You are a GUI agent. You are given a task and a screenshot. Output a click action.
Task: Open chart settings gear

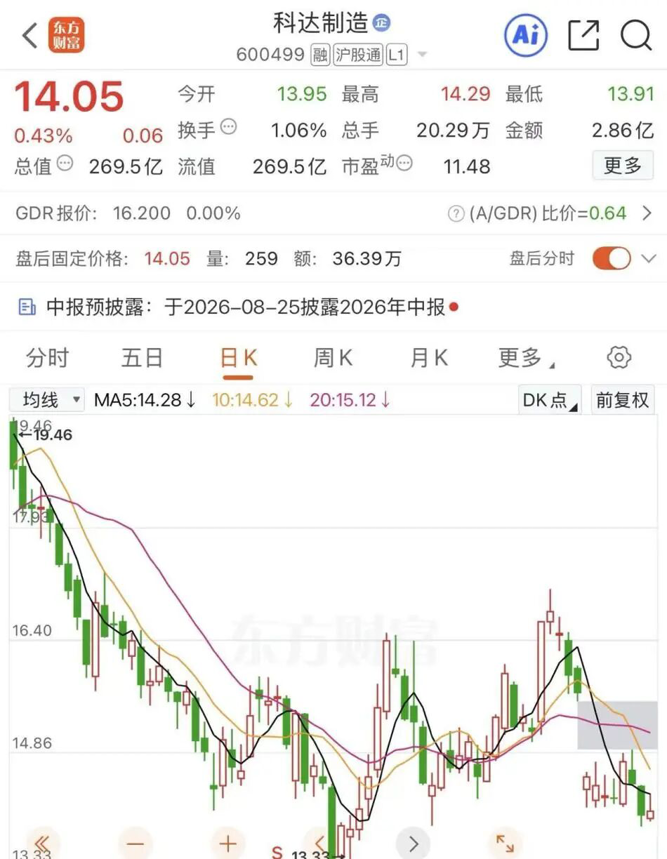(x=619, y=358)
